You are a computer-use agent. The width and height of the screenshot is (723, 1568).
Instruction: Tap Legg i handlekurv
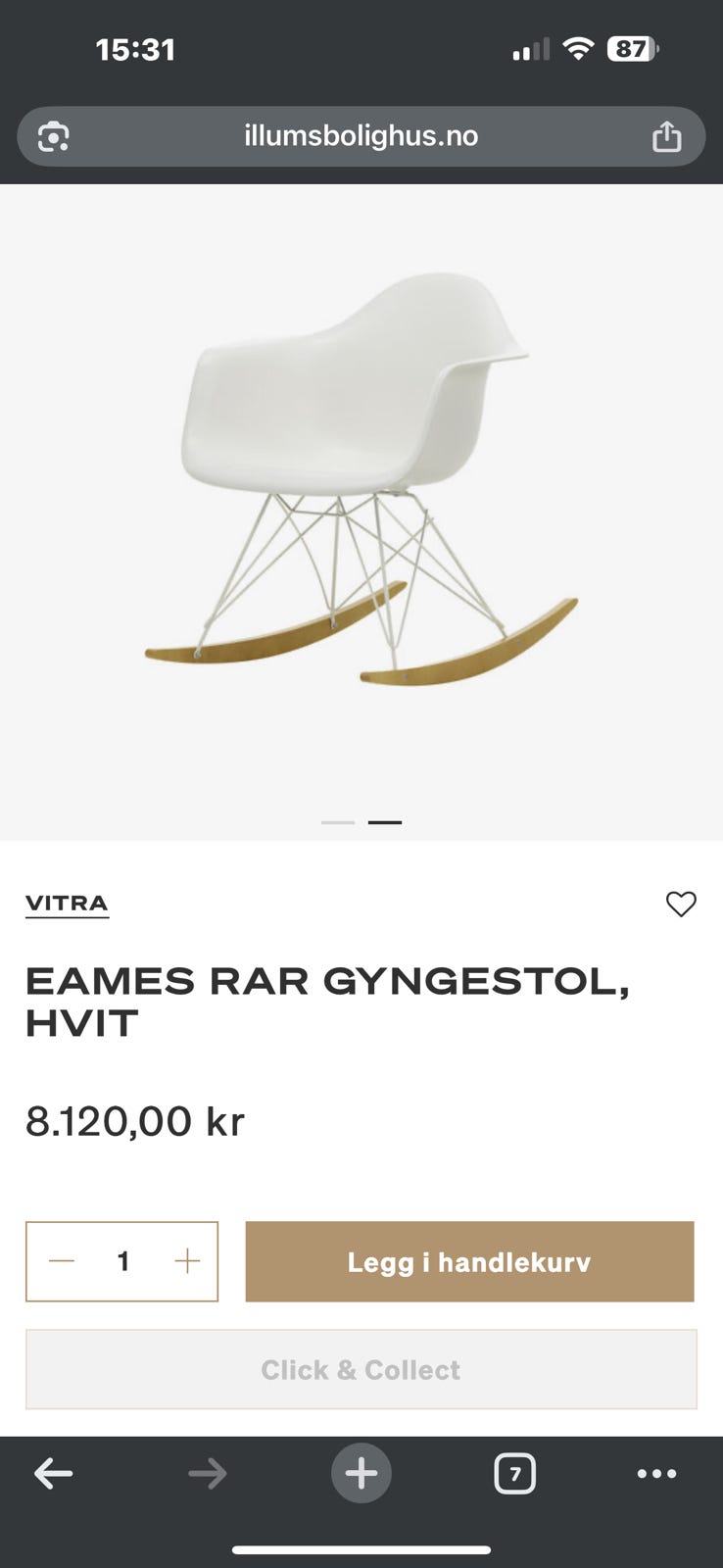point(469,1261)
